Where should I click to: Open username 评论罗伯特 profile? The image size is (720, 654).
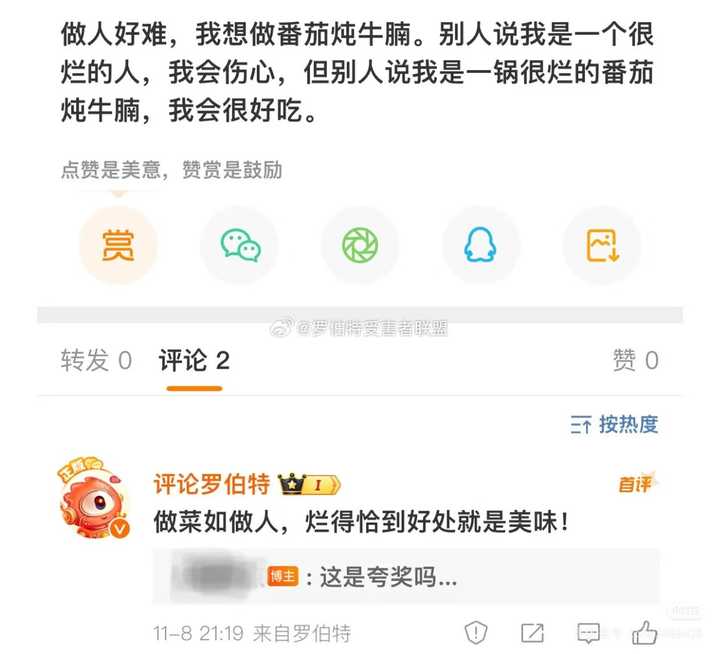[x=211, y=485]
